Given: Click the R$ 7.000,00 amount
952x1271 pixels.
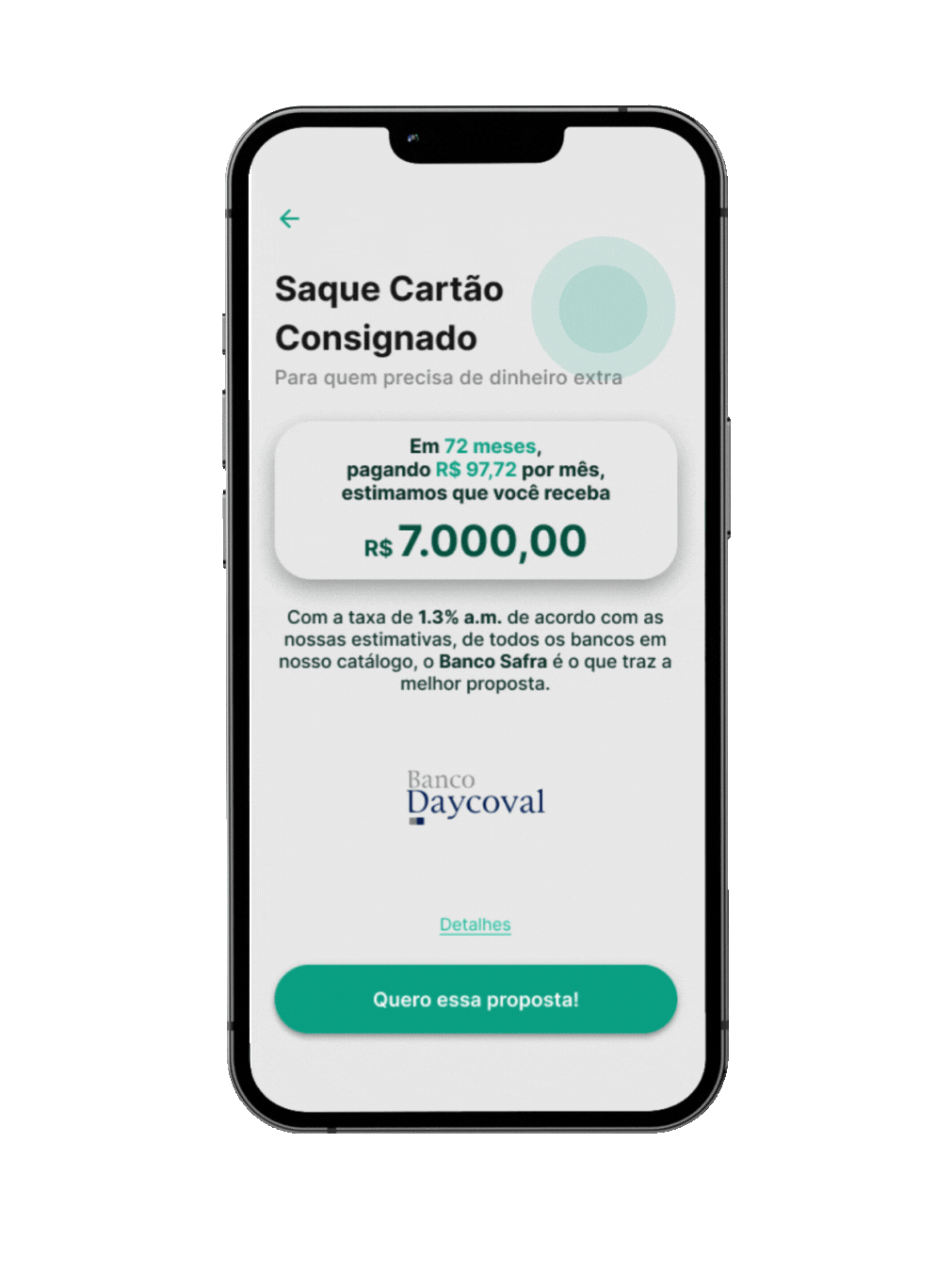Looking at the screenshot, I should click(476, 540).
